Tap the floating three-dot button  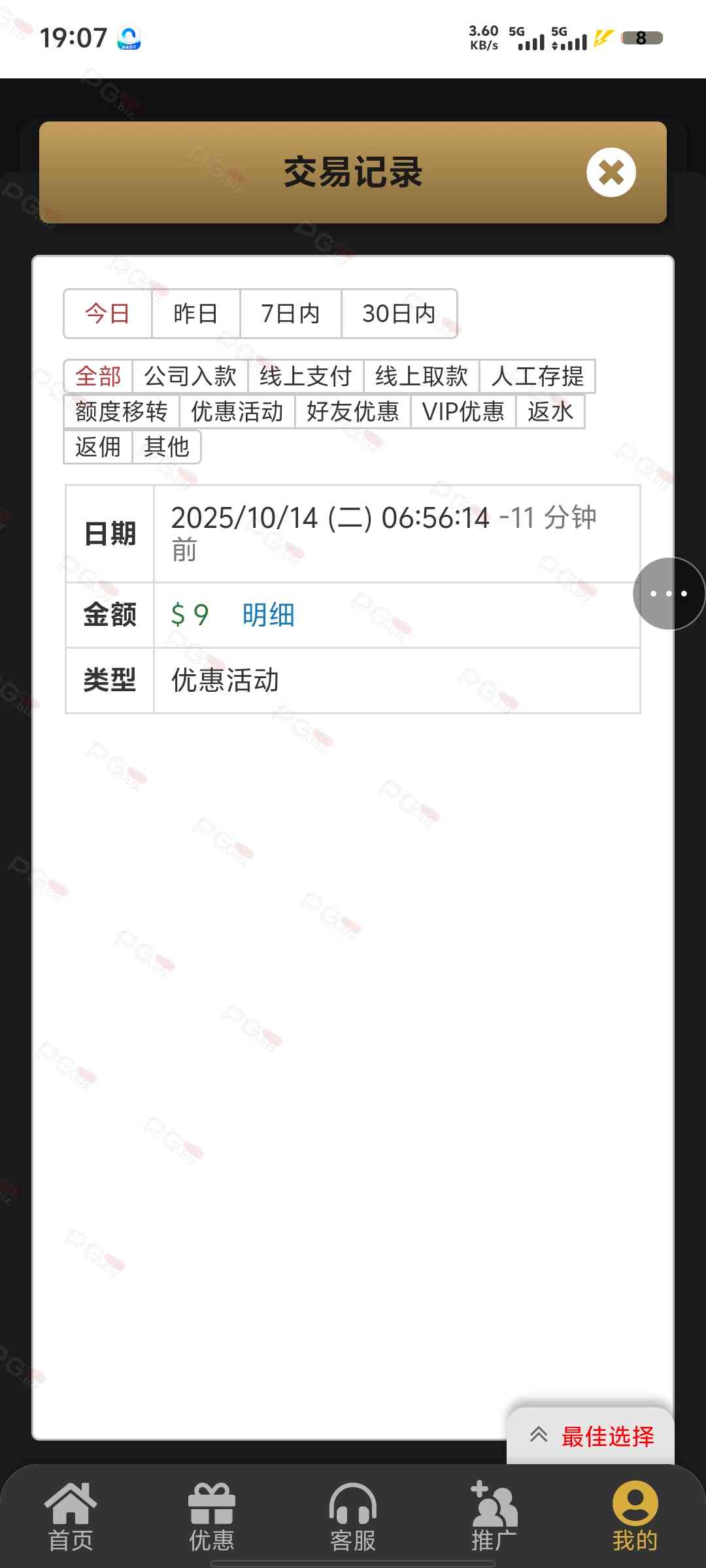[x=668, y=593]
